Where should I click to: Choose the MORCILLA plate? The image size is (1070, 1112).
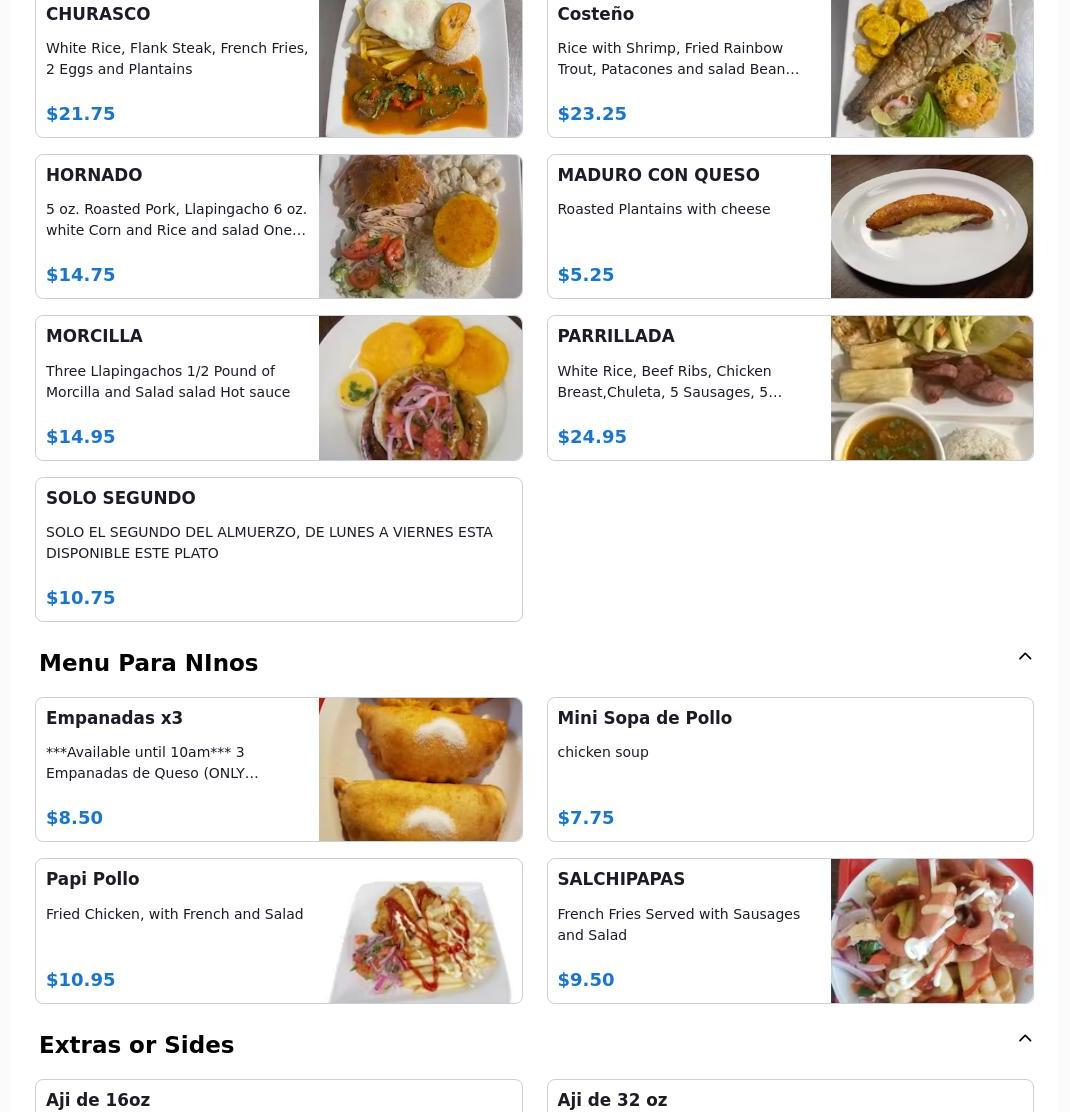click(278, 388)
